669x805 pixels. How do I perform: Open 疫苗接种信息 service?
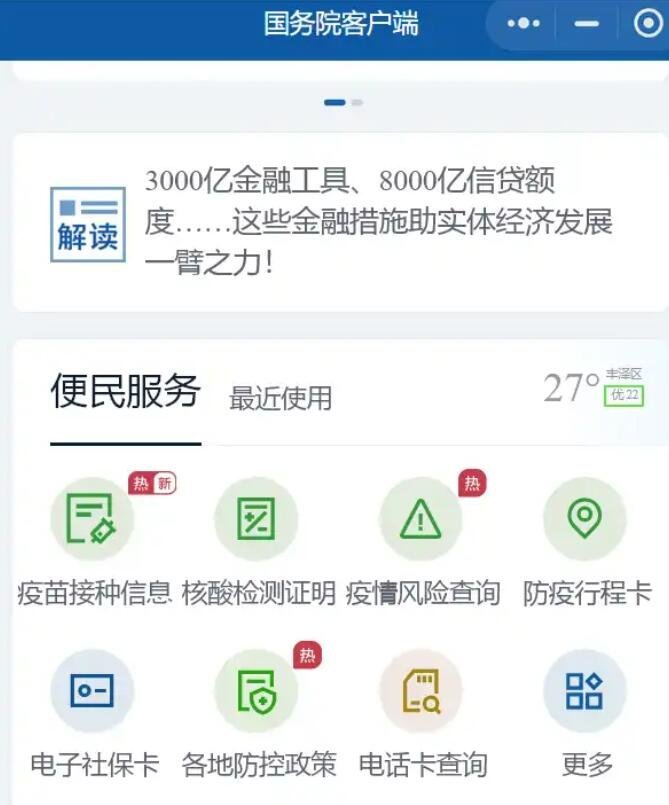[x=92, y=520]
